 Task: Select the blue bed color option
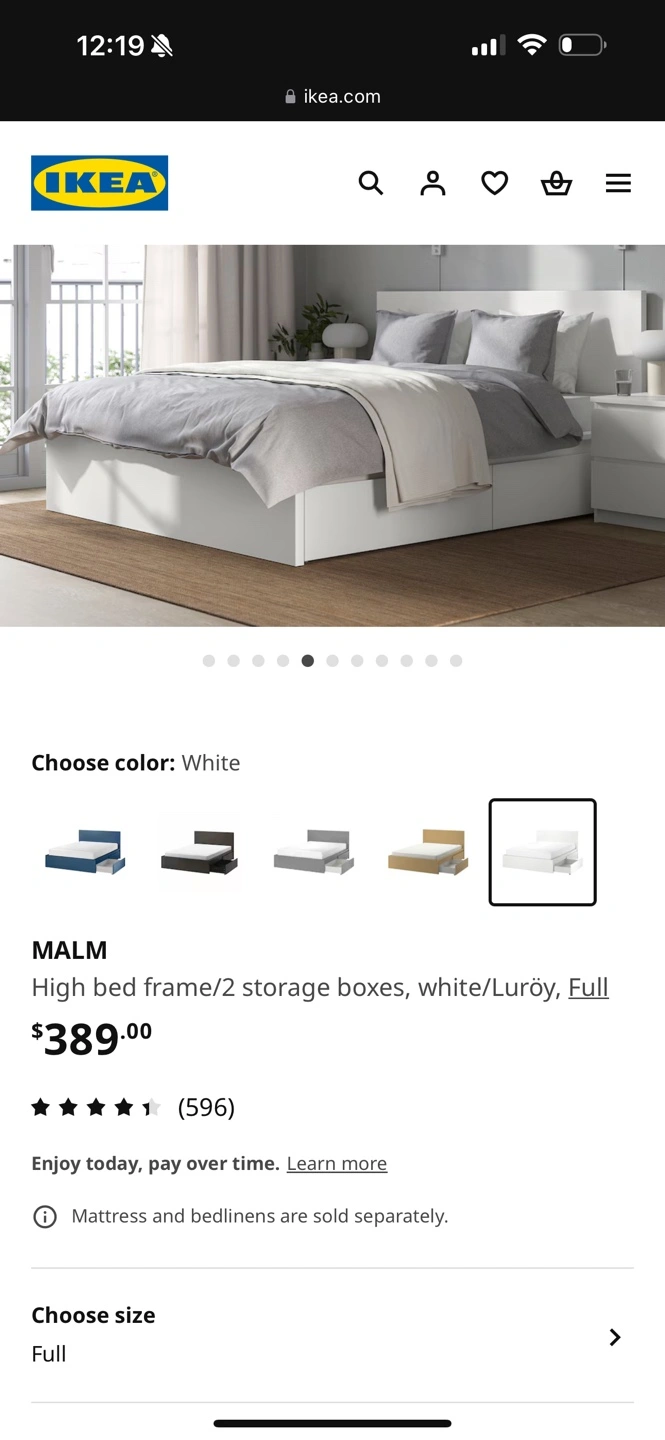click(86, 852)
